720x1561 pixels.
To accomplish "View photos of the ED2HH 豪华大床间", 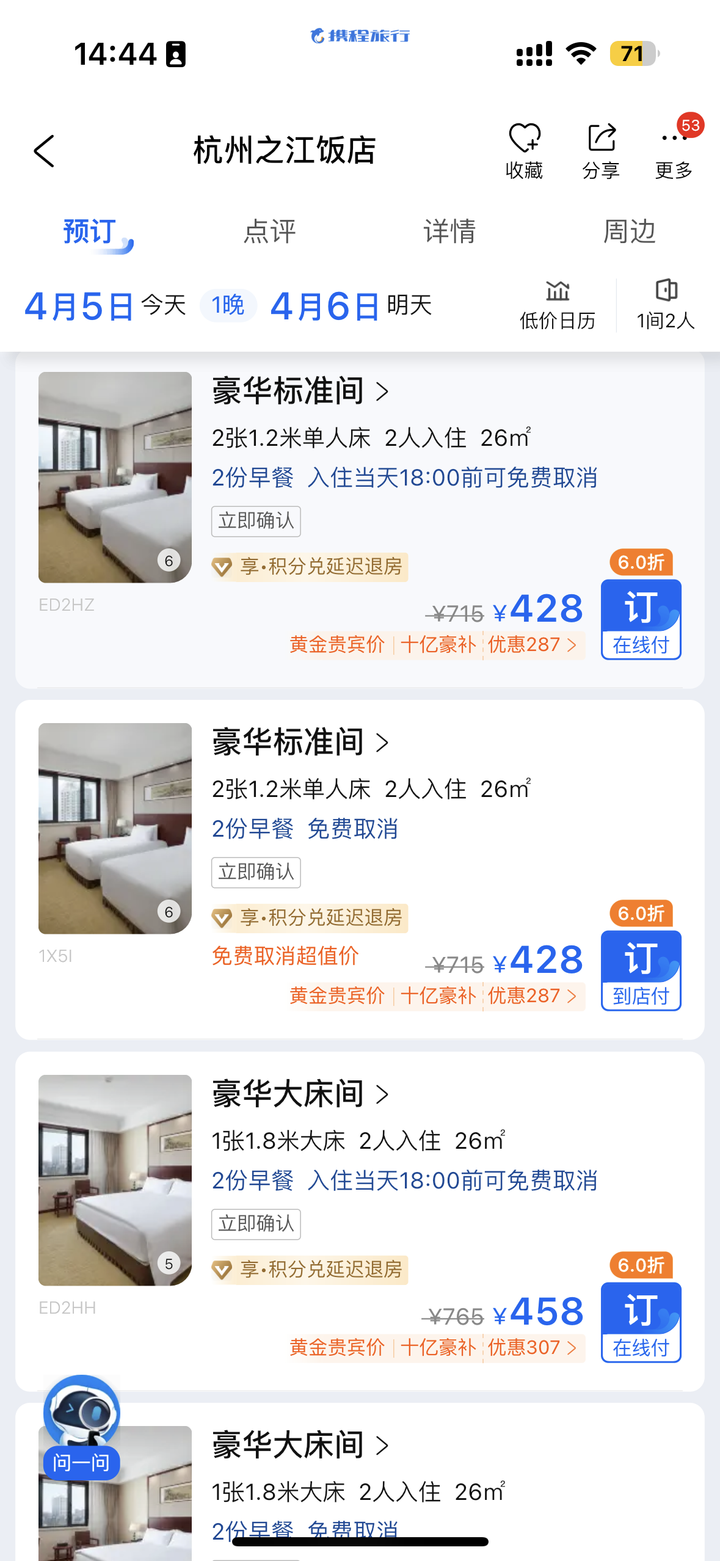I will (x=115, y=1180).
